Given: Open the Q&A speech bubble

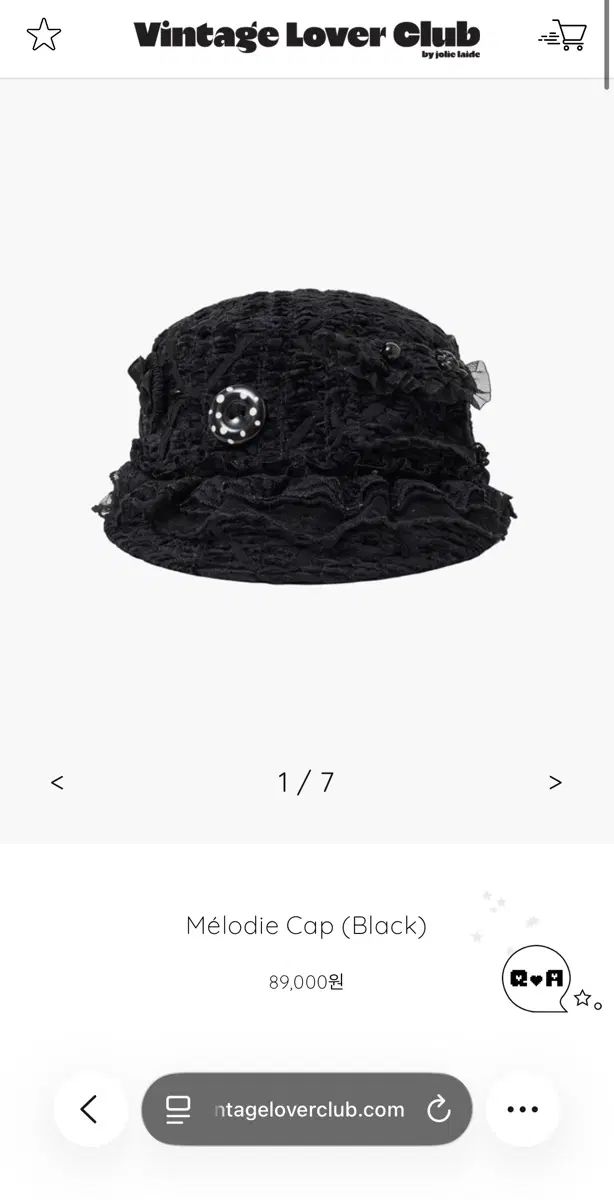Looking at the screenshot, I should point(537,977).
